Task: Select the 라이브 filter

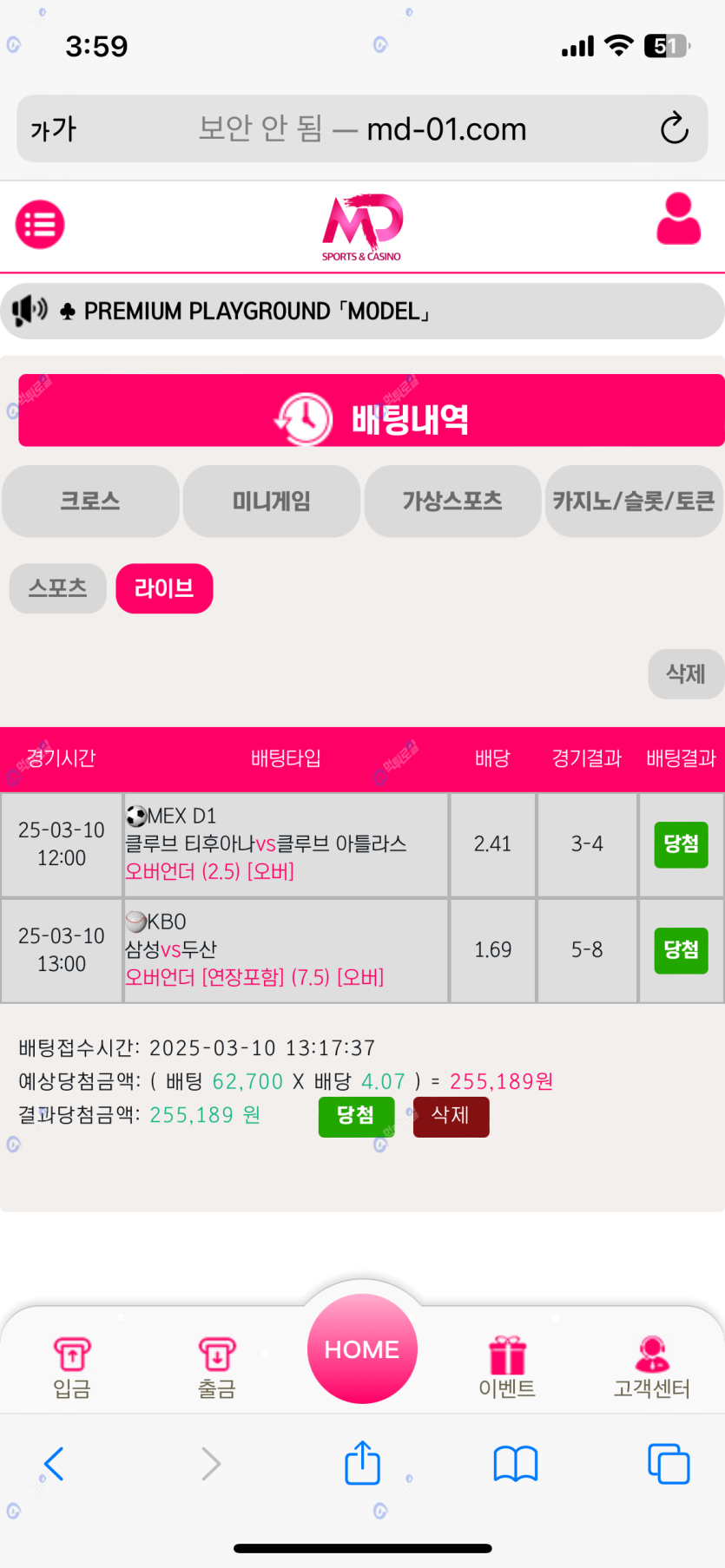Action: pos(164,588)
